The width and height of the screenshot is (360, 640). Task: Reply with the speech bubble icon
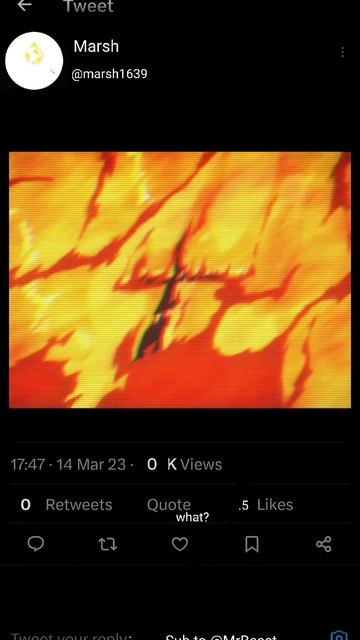36,544
